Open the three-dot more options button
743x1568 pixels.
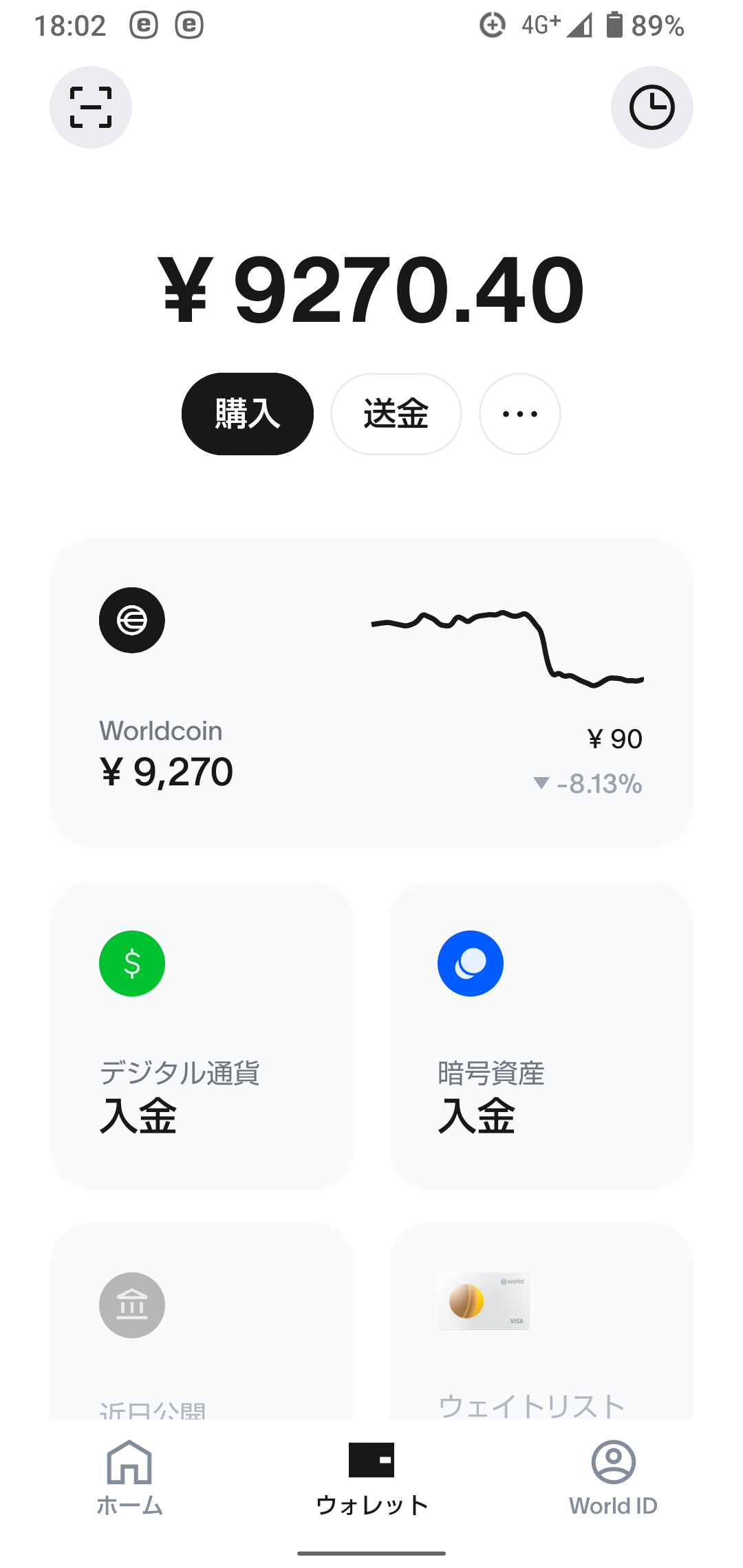click(520, 414)
